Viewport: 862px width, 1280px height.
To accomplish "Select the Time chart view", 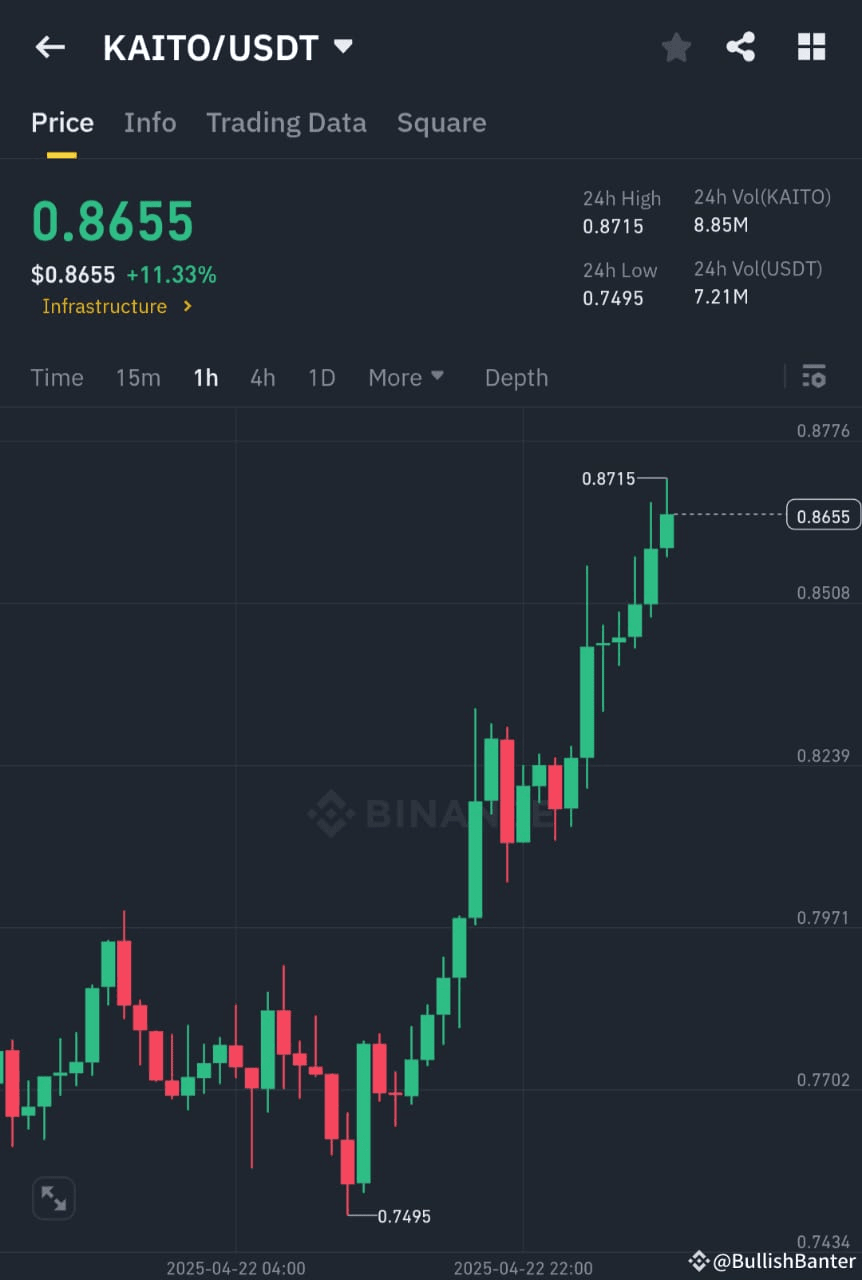I will (57, 378).
